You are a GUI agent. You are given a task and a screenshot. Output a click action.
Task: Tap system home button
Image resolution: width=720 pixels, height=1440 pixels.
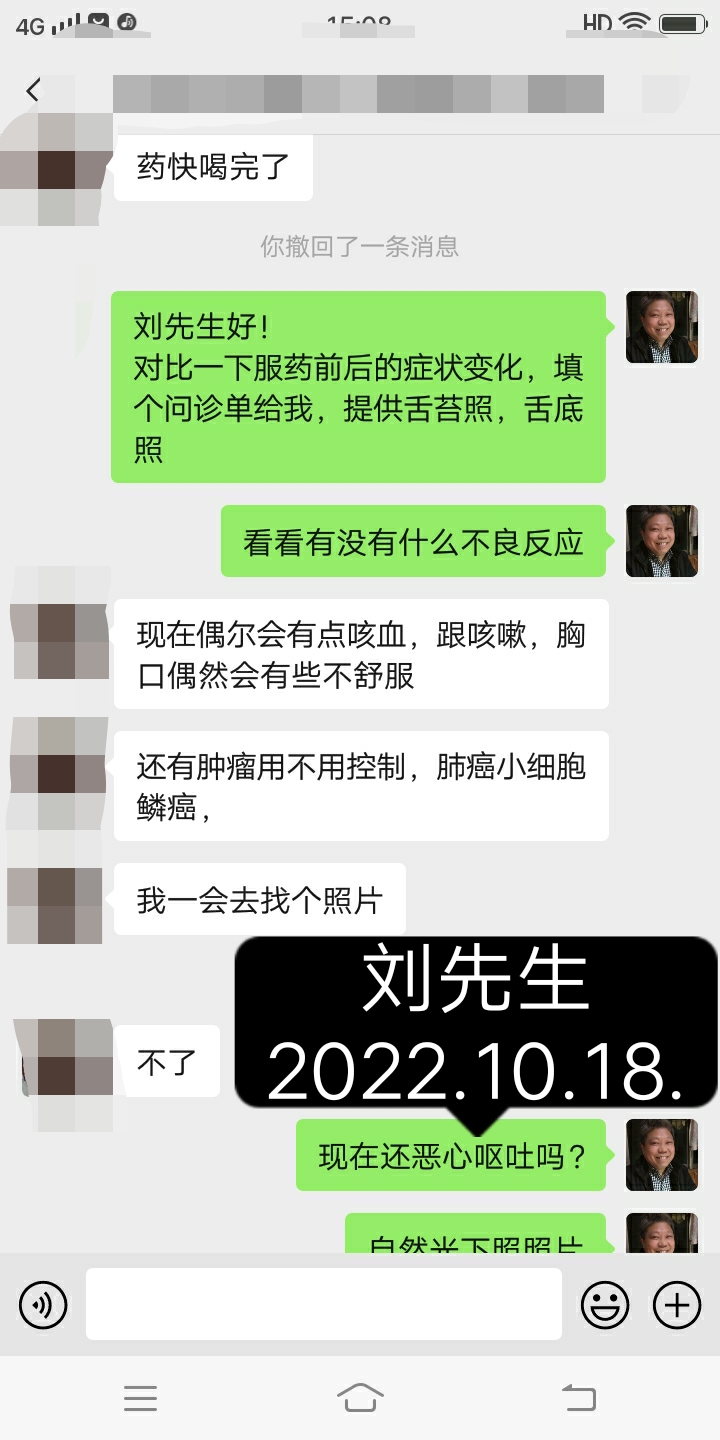(x=360, y=1398)
